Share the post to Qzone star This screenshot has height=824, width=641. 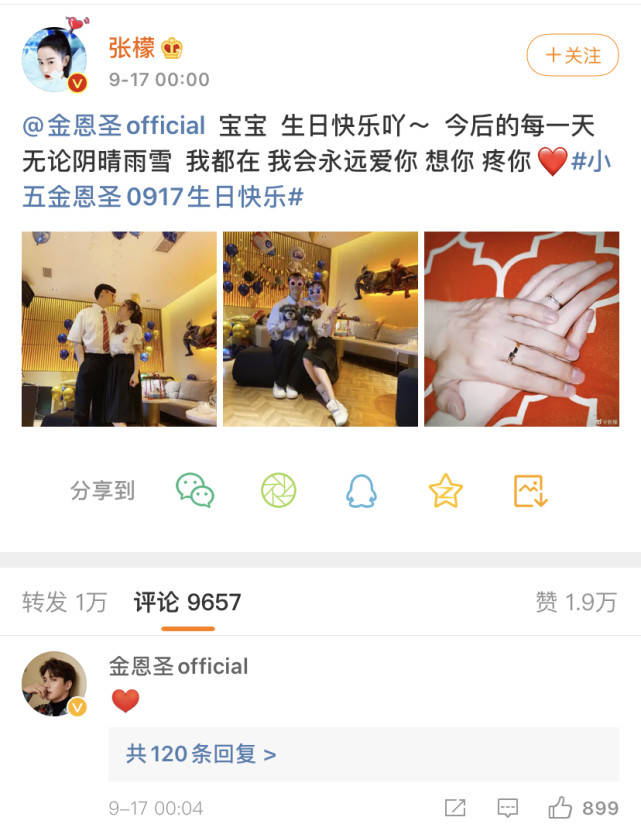tap(445, 490)
